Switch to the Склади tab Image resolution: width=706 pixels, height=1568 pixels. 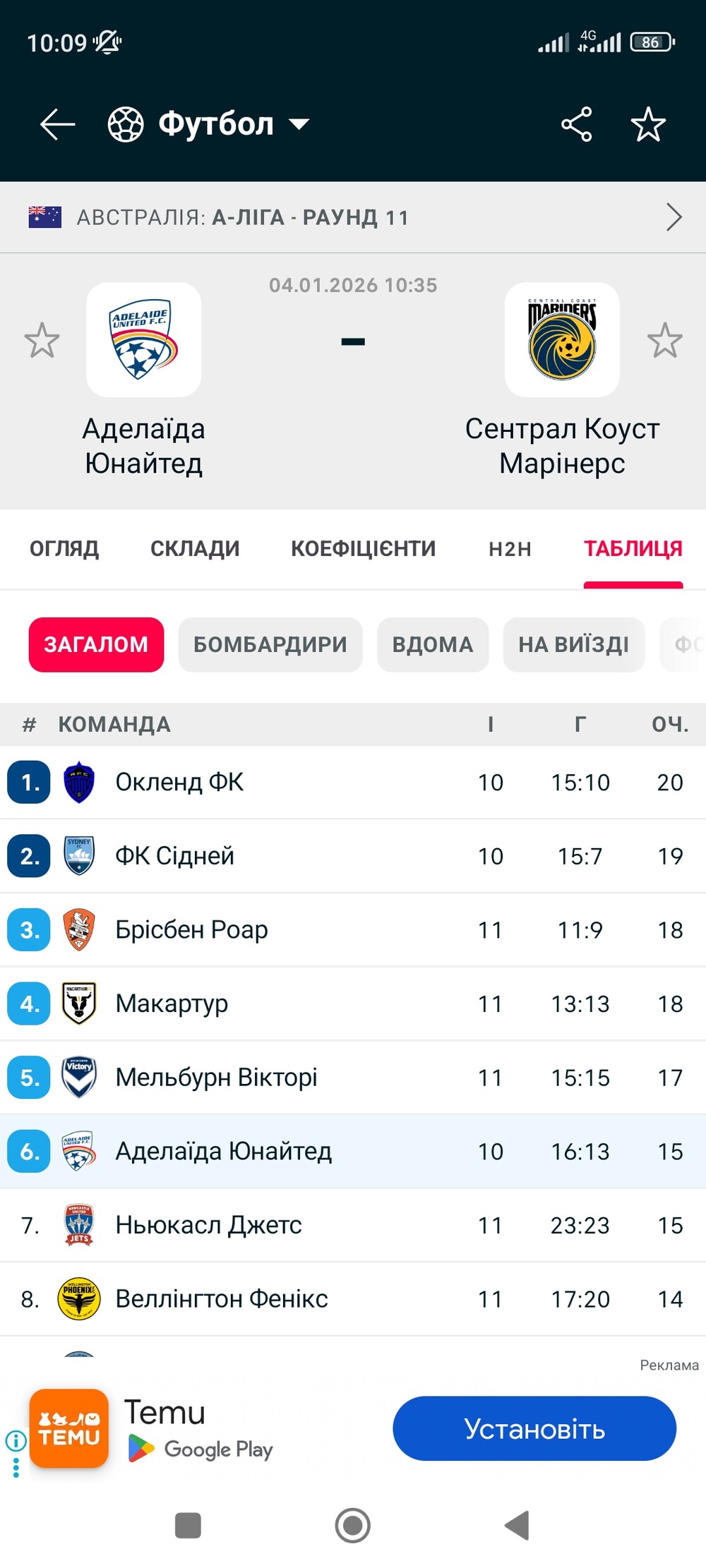pyautogui.click(x=195, y=548)
